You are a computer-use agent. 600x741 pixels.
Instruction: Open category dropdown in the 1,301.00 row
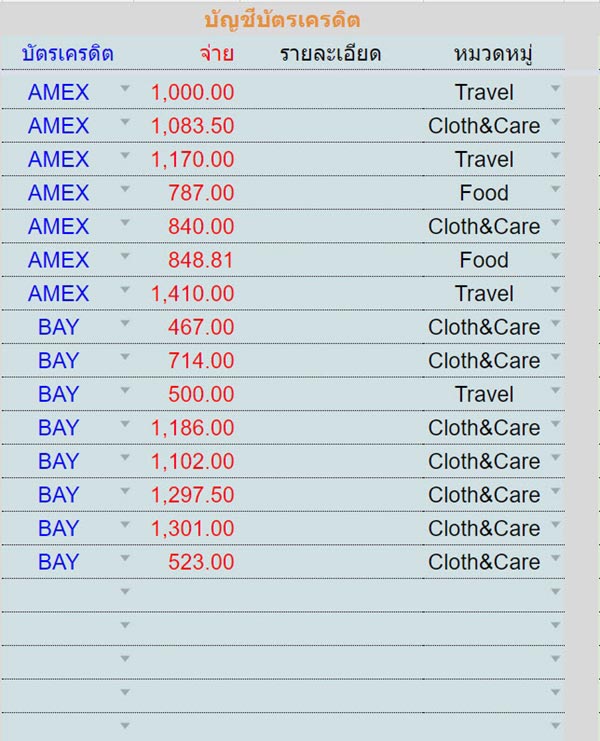(555, 524)
